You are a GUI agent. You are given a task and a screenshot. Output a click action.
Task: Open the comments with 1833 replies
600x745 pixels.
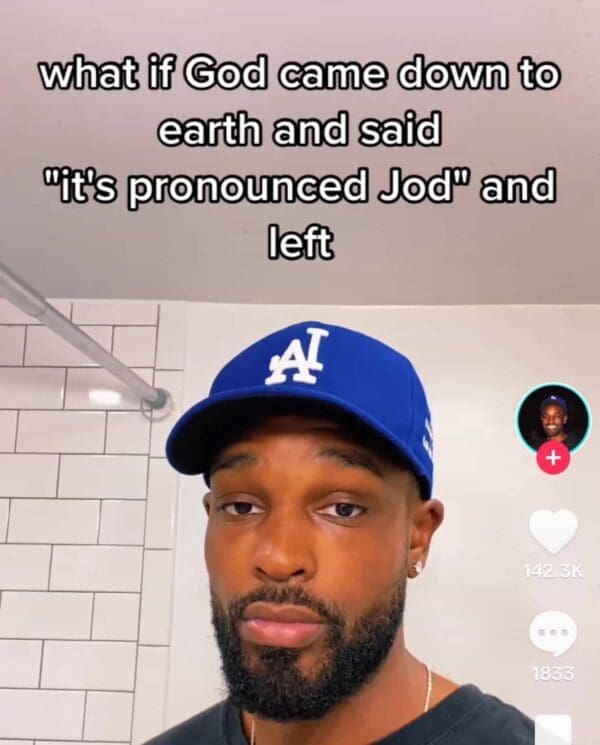[553, 633]
